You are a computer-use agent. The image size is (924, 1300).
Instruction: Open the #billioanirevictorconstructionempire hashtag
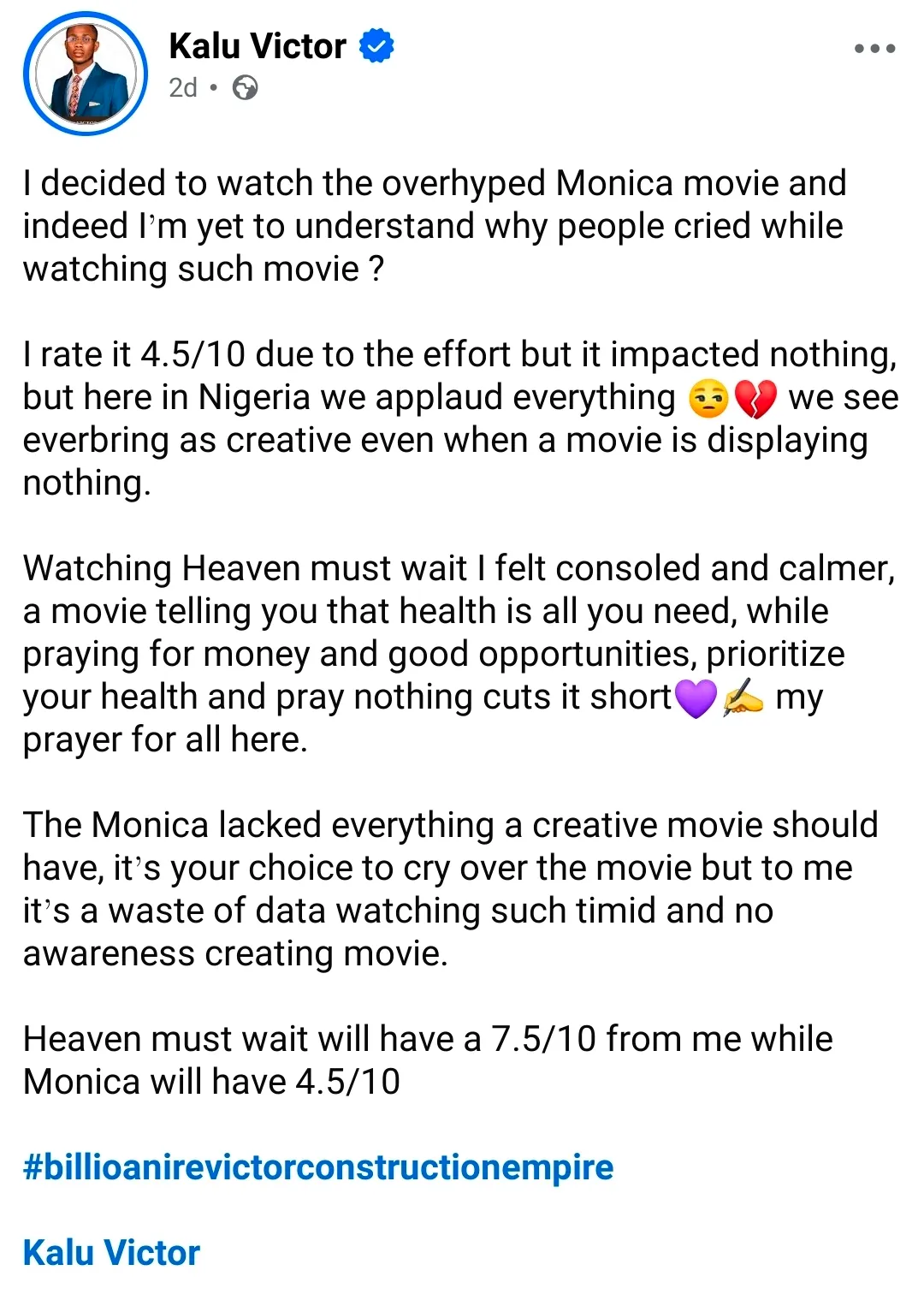click(x=318, y=1167)
